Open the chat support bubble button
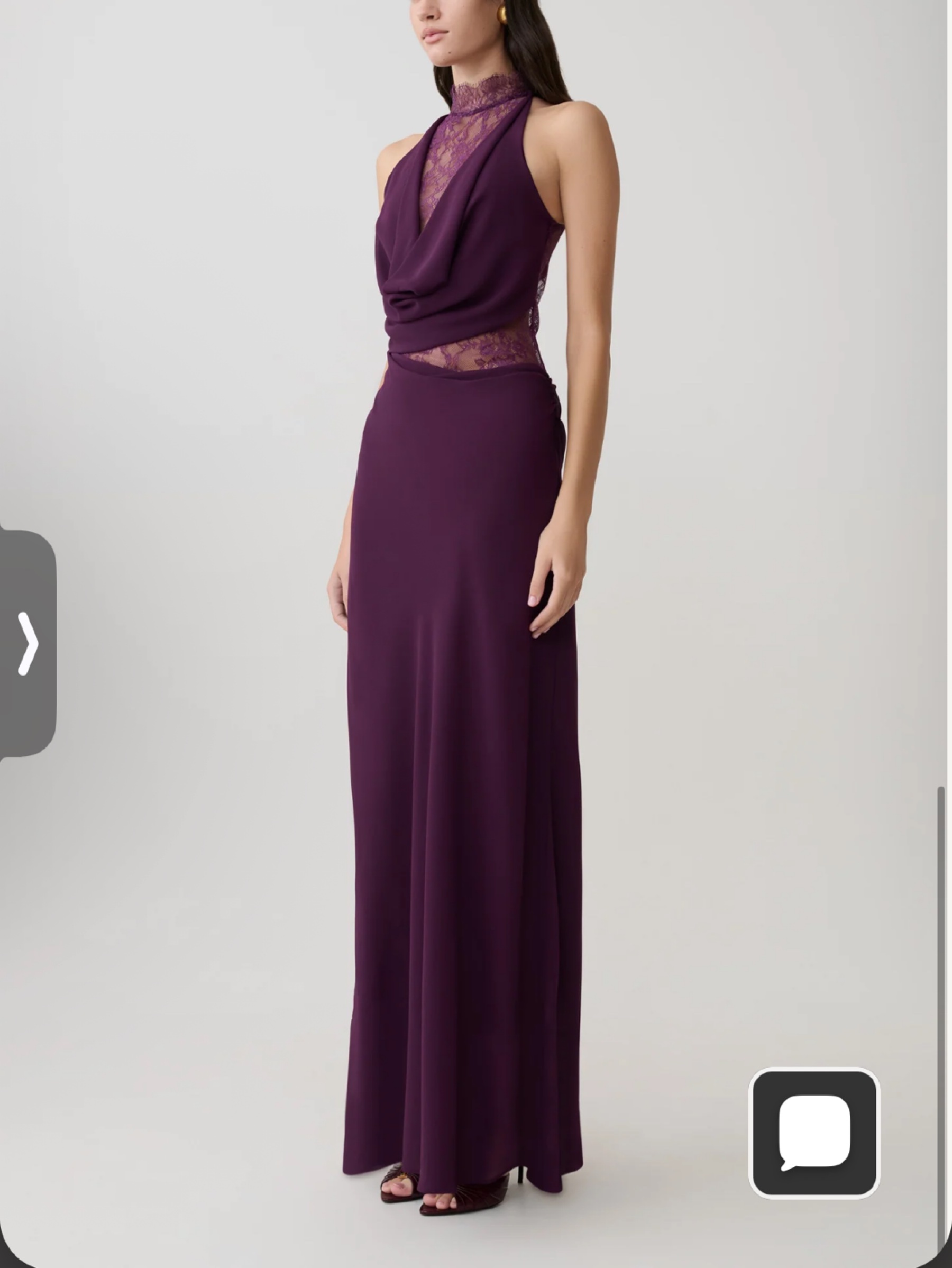The image size is (952, 1268). pyautogui.click(x=814, y=1133)
